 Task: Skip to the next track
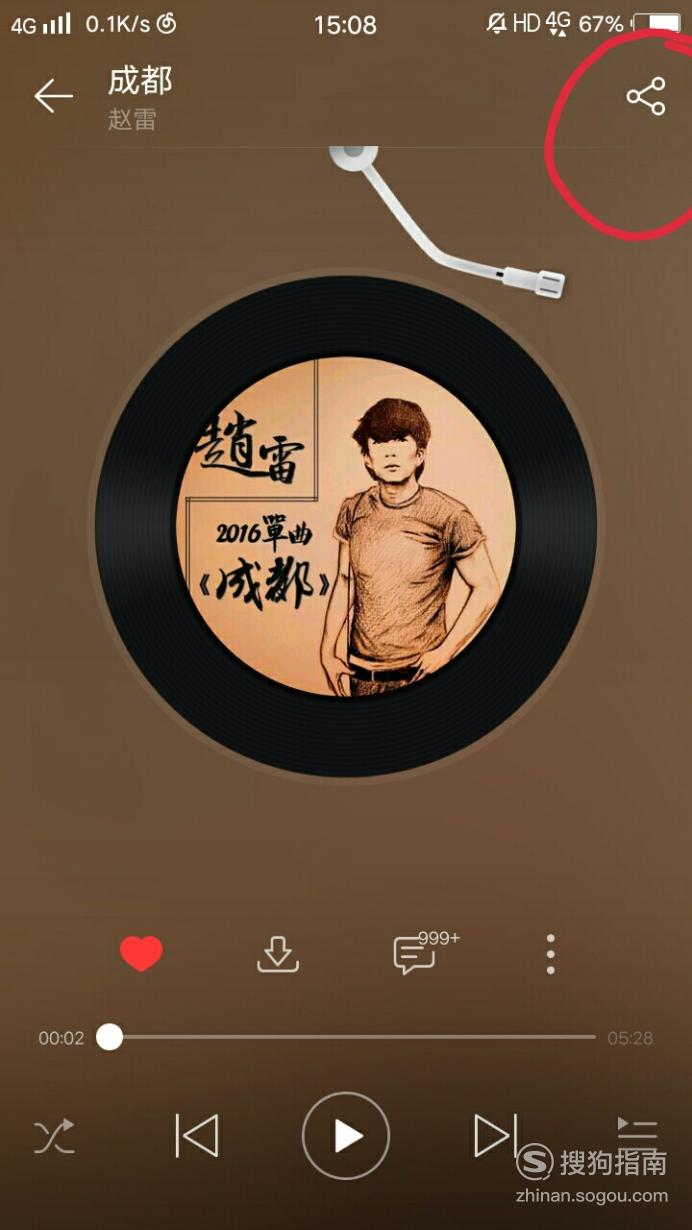495,1136
